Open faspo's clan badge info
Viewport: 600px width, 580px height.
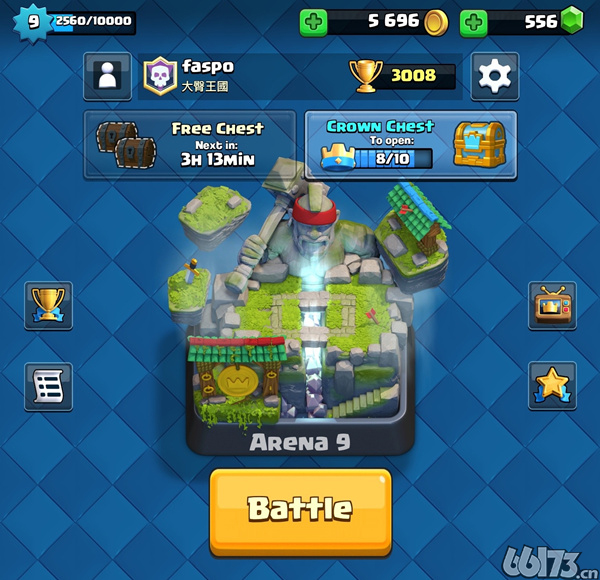click(x=160, y=77)
